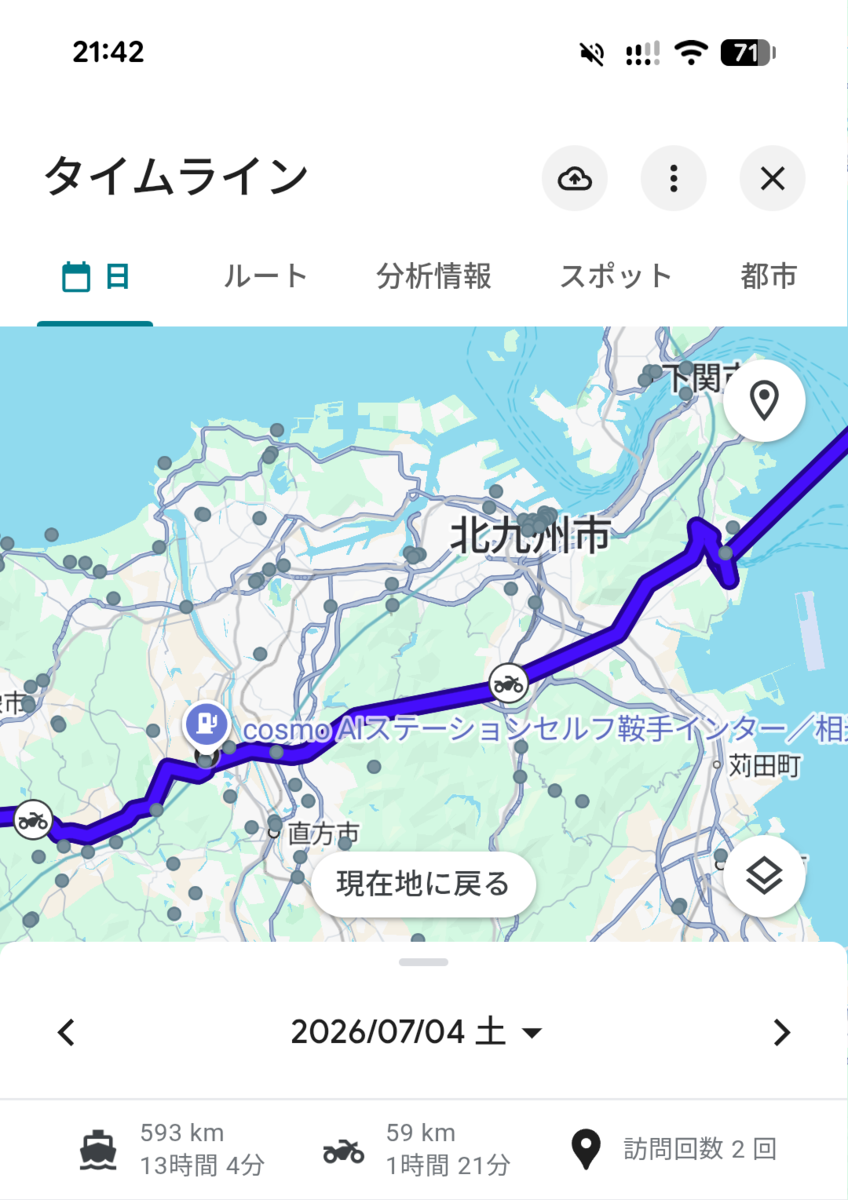Go to the previous day
Viewport: 848px width, 1200px height.
(x=66, y=1032)
